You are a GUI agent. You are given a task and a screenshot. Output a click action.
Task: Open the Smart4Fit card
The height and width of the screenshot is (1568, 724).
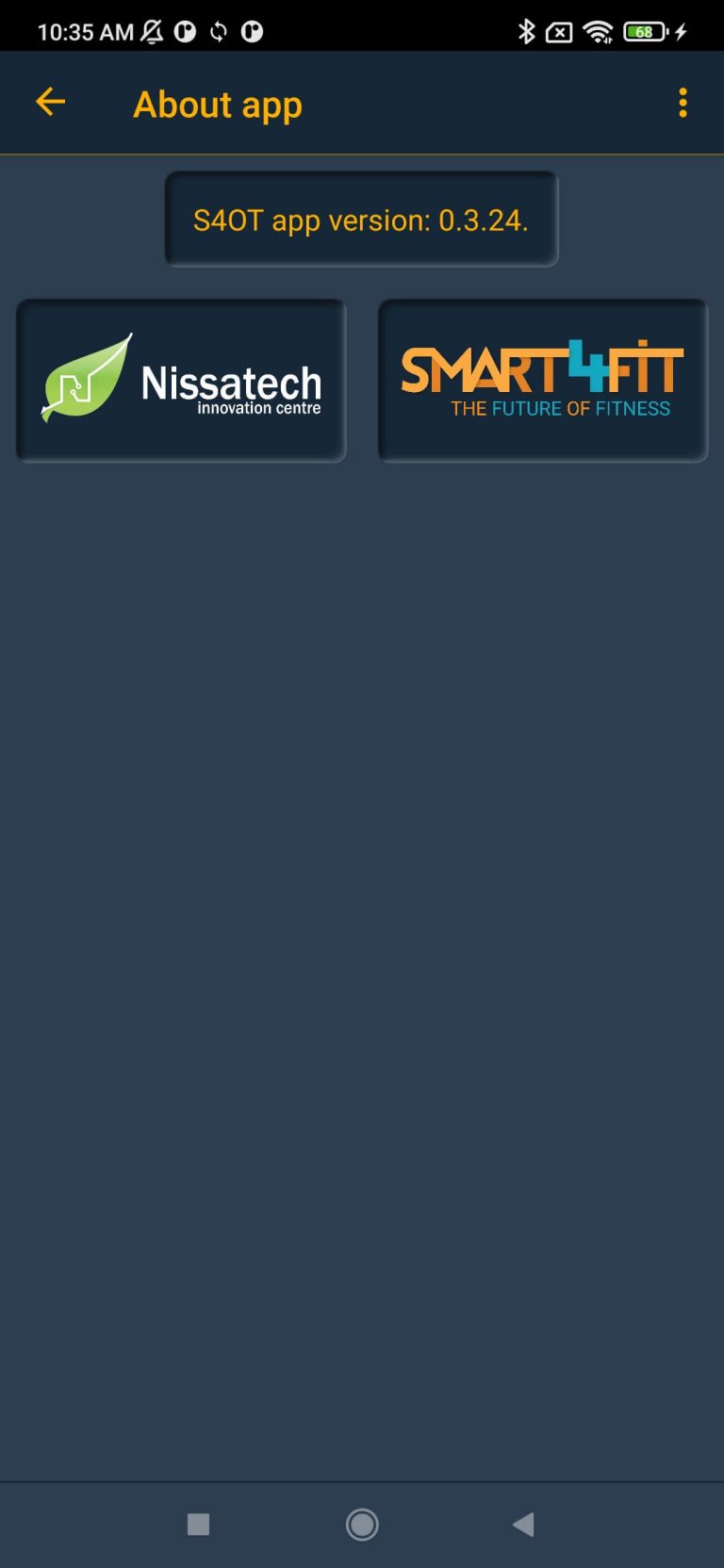click(x=543, y=380)
